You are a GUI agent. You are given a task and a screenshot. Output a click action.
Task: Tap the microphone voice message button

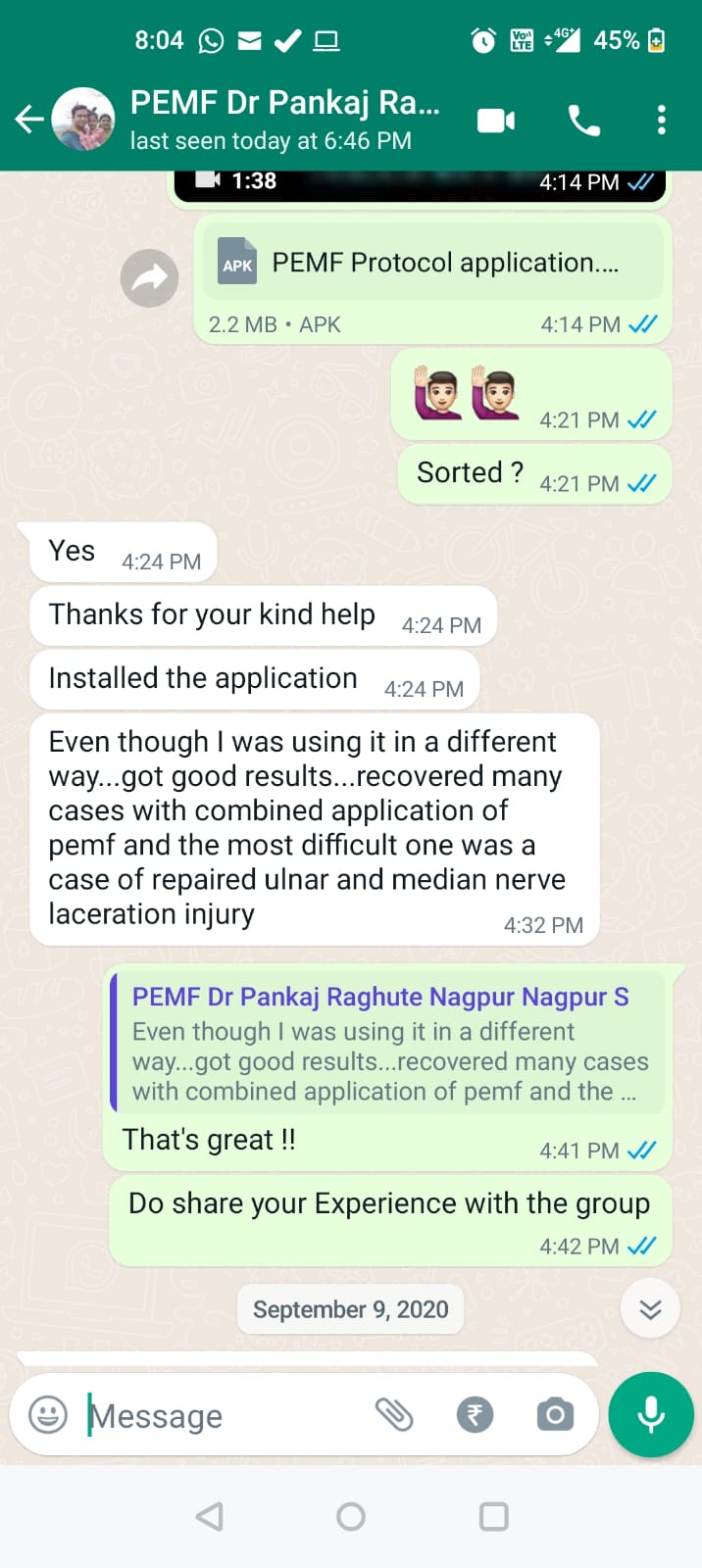(651, 1415)
